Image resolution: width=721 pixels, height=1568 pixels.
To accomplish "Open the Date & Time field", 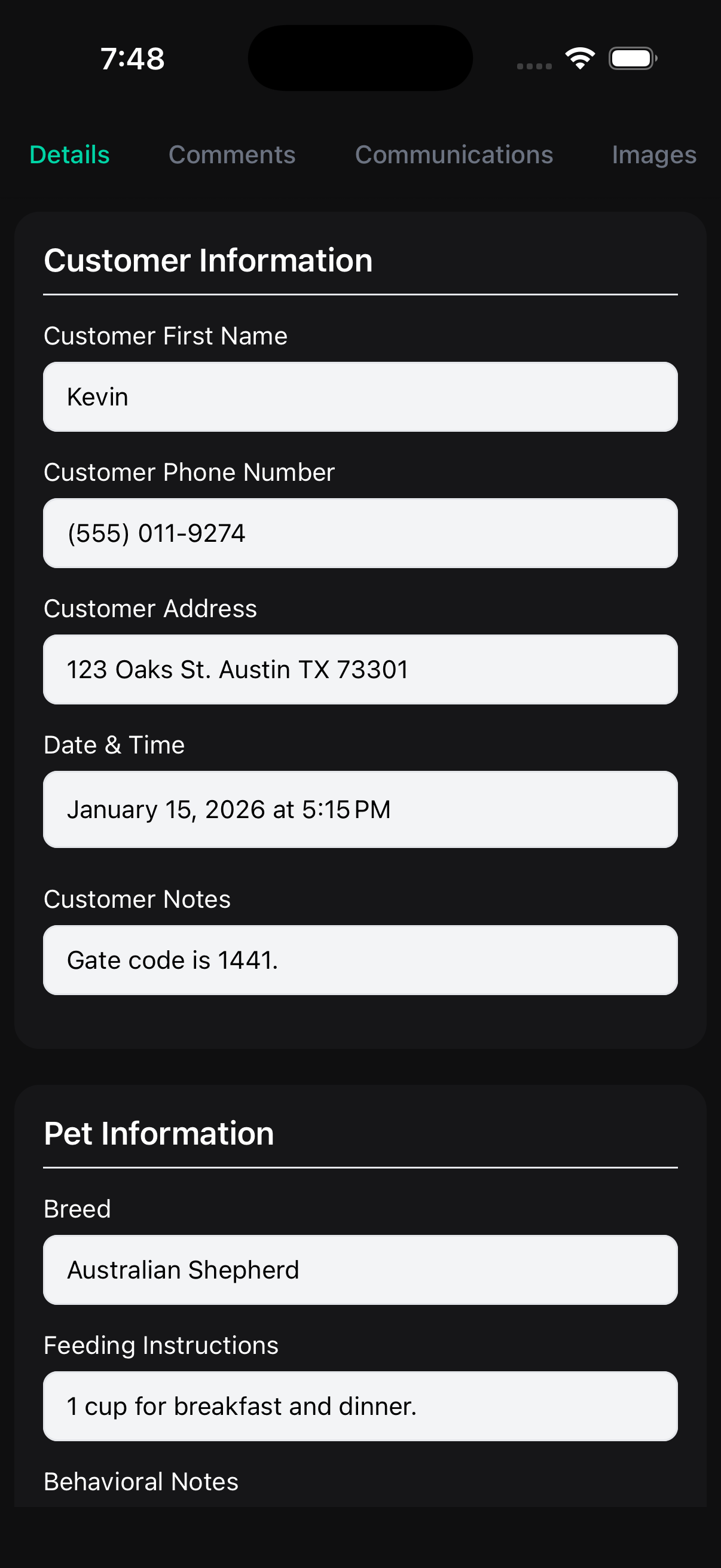I will [360, 809].
